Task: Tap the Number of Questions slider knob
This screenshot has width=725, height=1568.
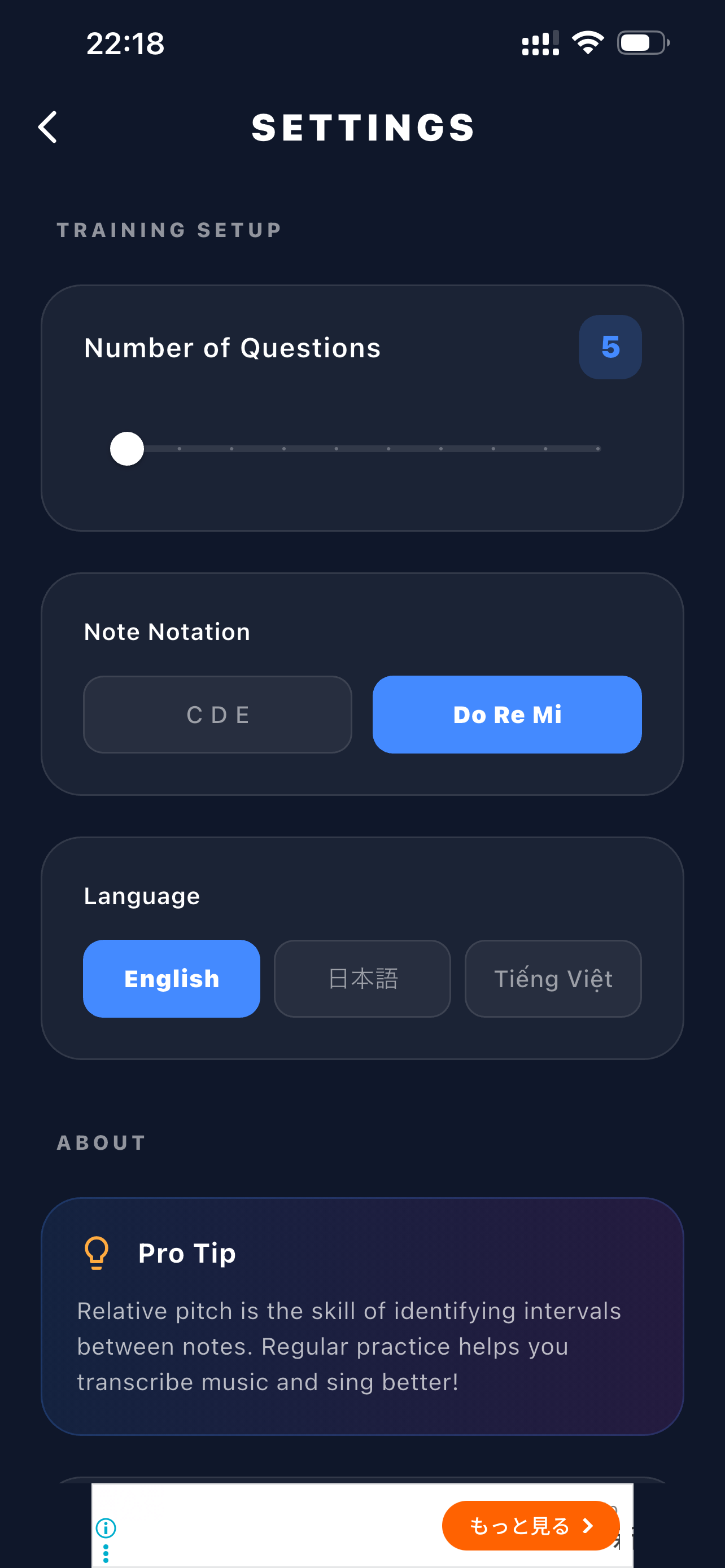Action: tap(126, 449)
